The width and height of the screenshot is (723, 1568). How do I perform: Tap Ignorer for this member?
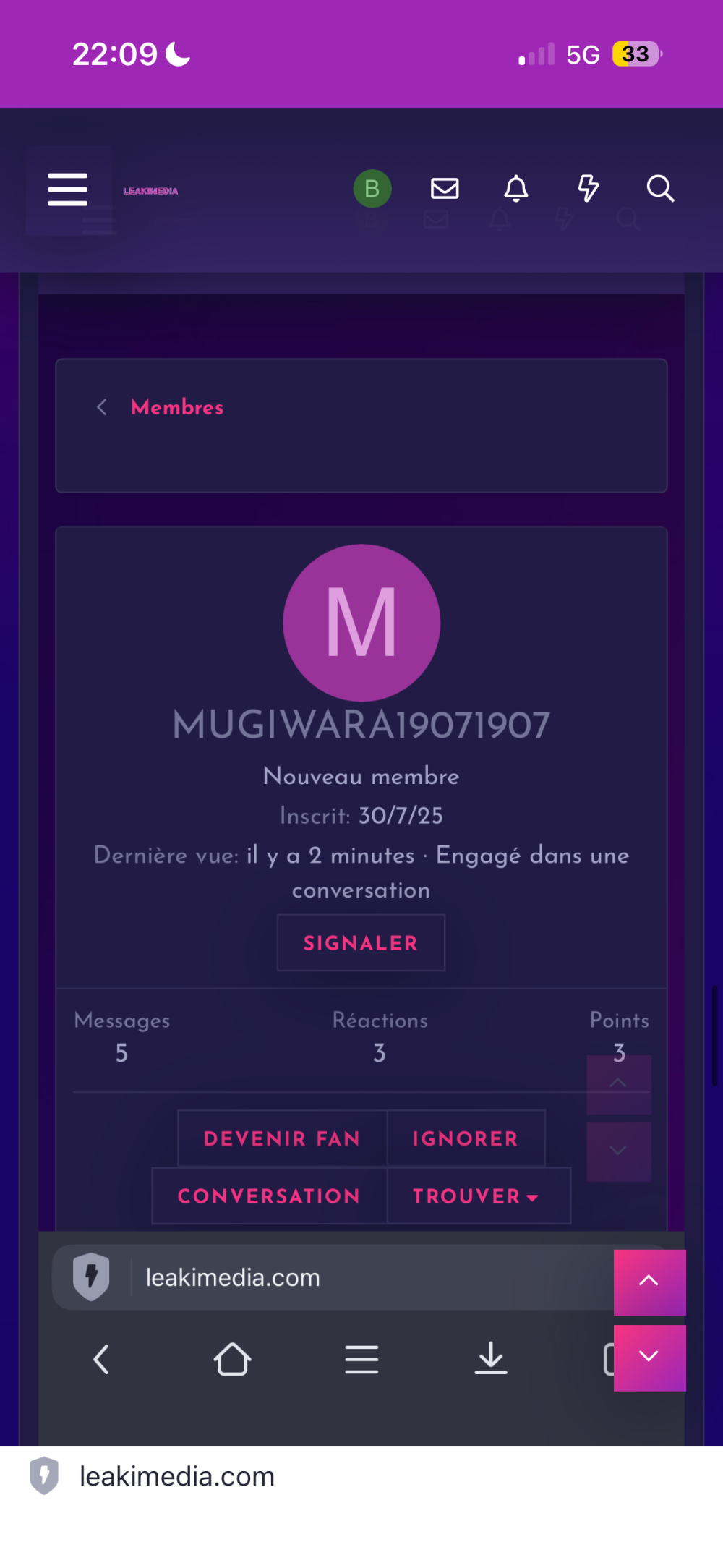pyautogui.click(x=466, y=1138)
